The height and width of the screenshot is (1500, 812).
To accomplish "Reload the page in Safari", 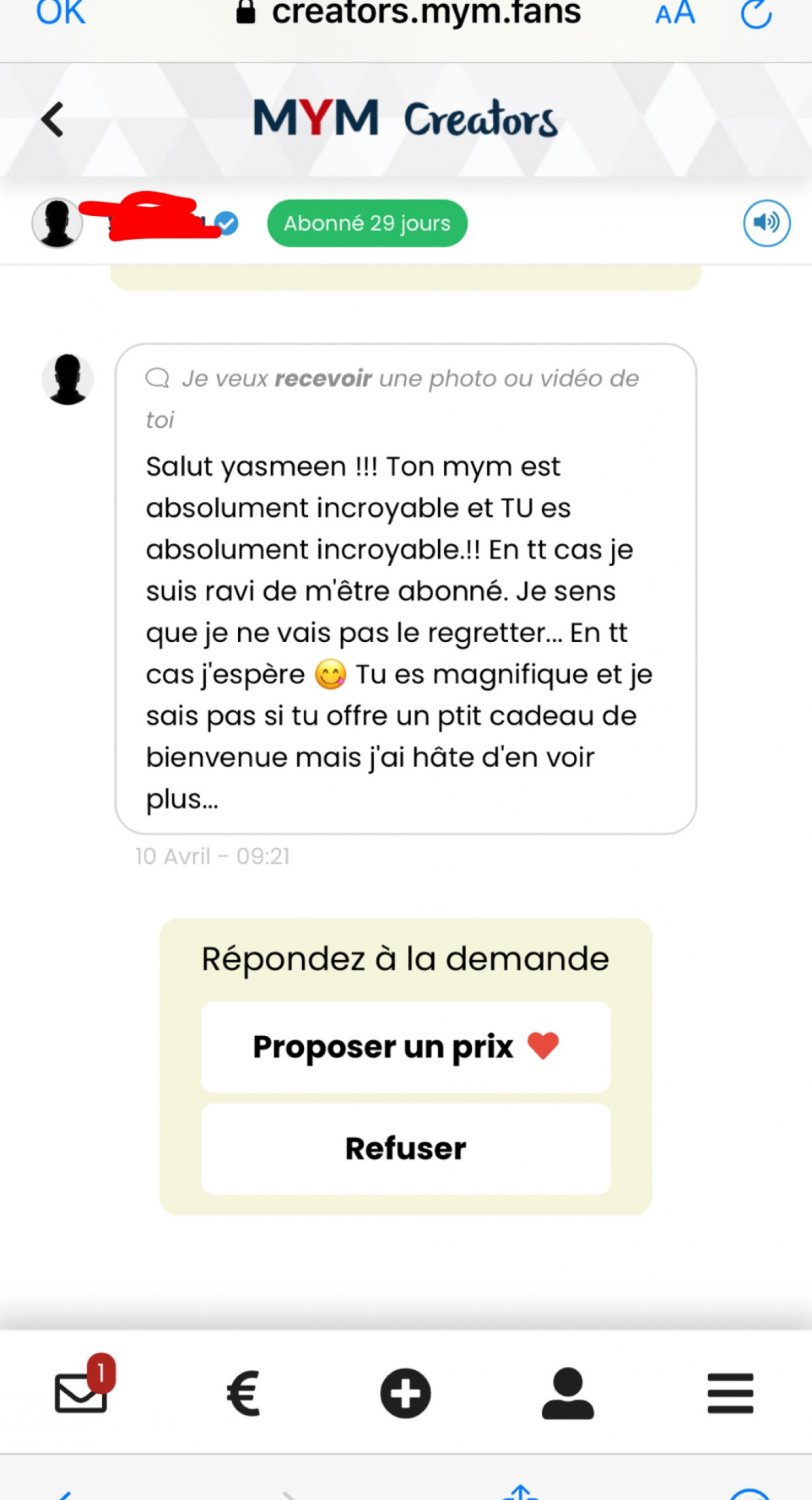I will [756, 13].
